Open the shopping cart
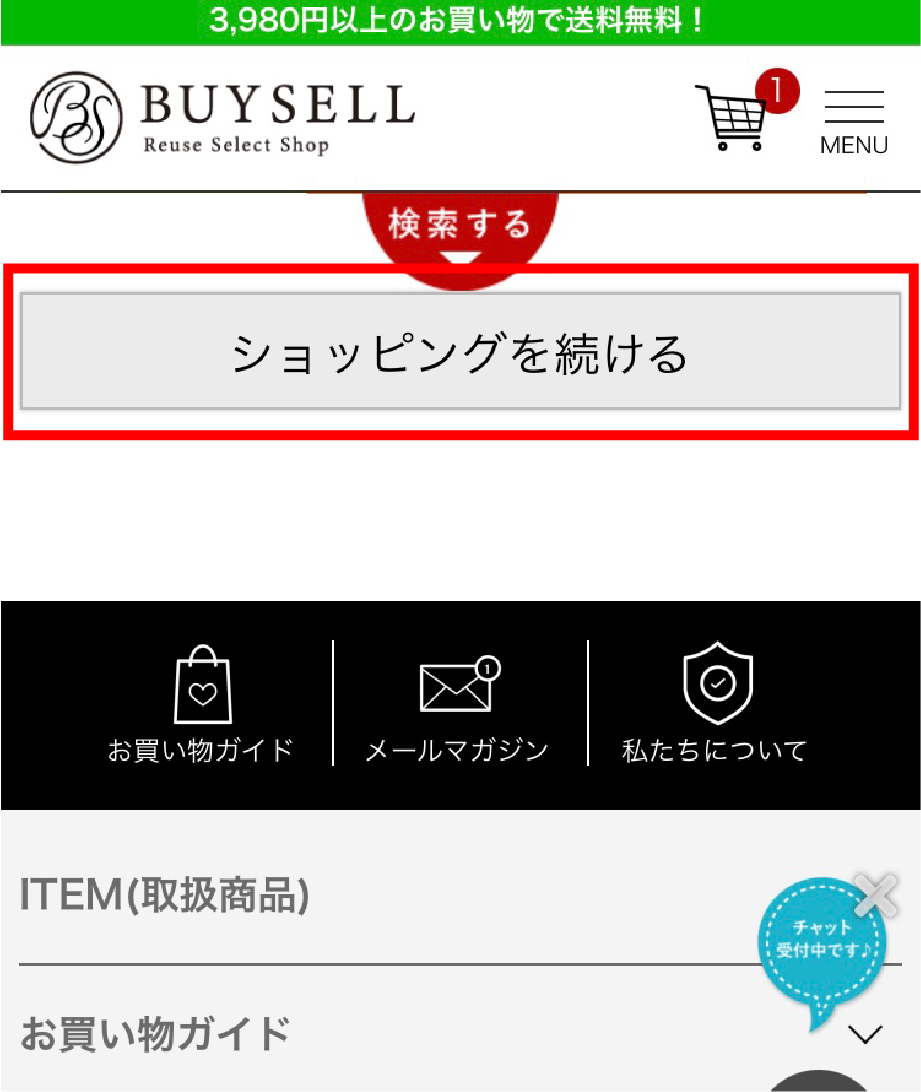The image size is (921, 1092). pos(737,117)
